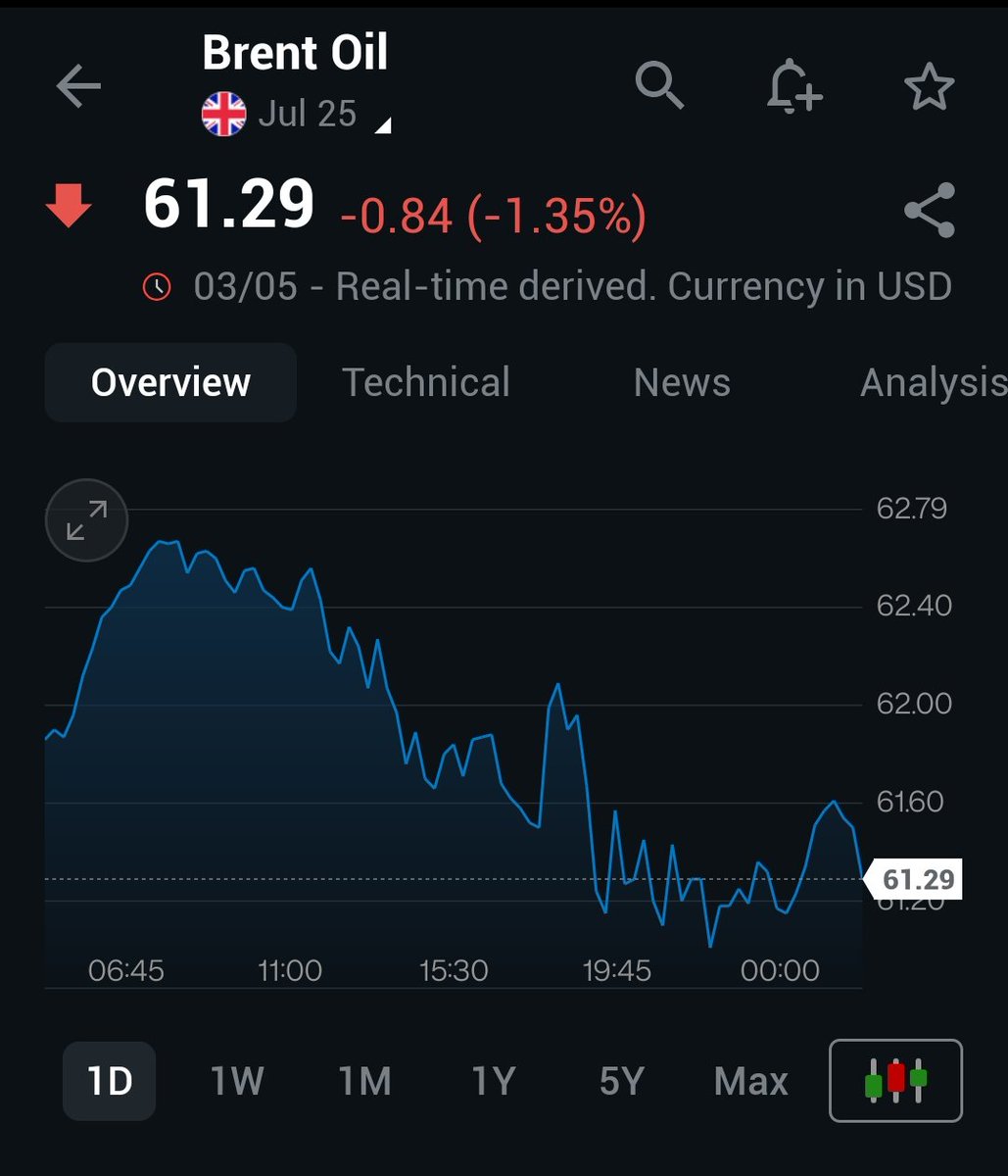Select the Overview tab
1008x1176 pixels.
tap(170, 382)
